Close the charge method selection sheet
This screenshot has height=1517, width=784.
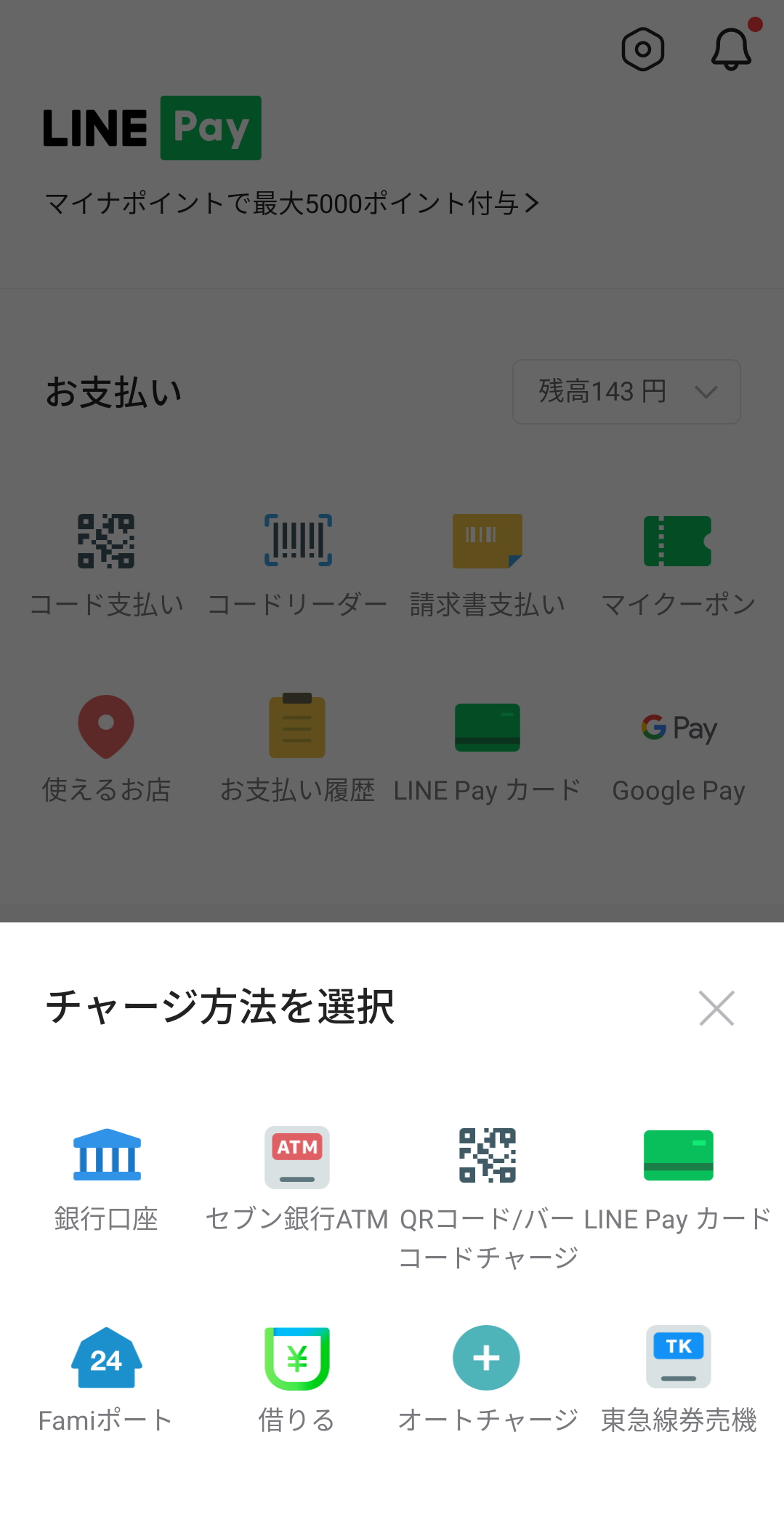(716, 1007)
